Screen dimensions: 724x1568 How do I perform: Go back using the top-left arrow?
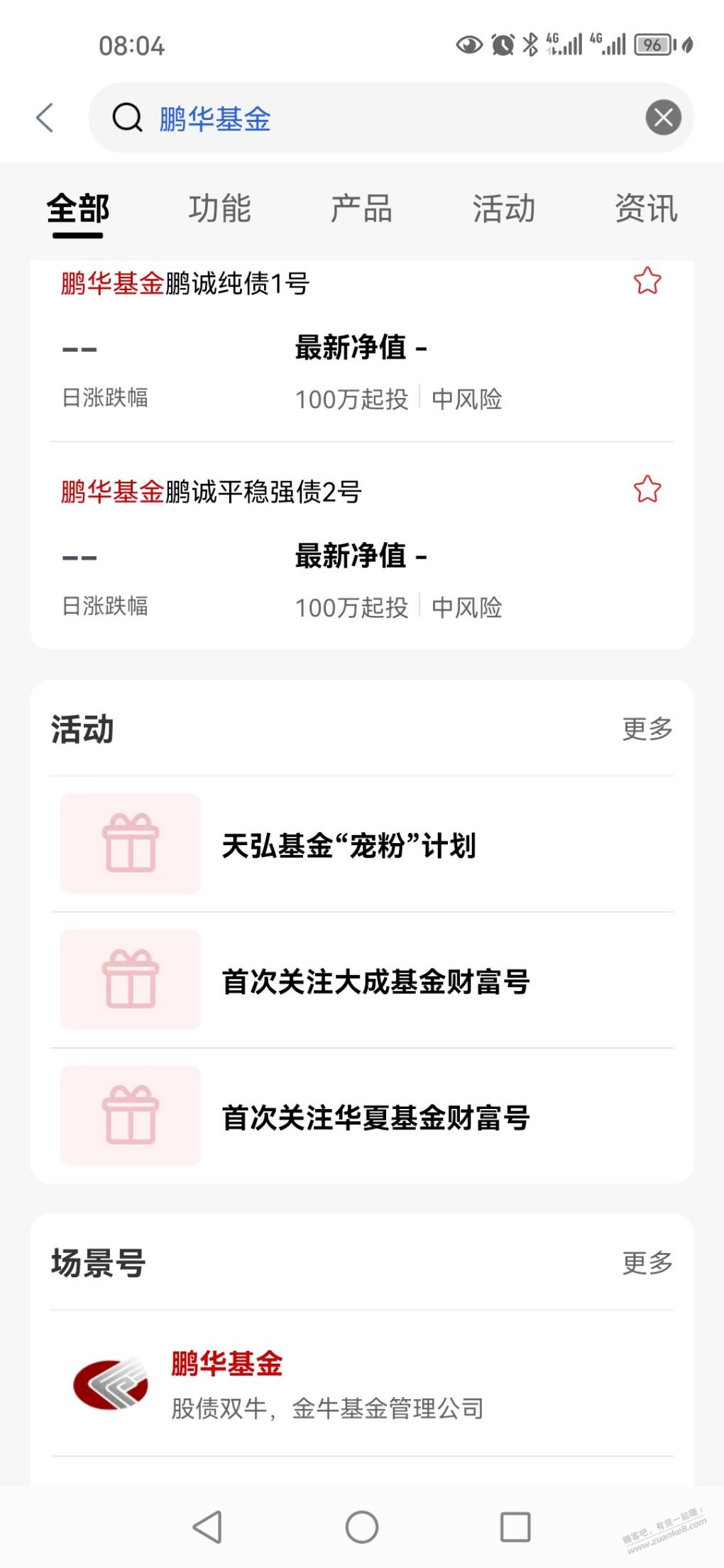(45, 118)
